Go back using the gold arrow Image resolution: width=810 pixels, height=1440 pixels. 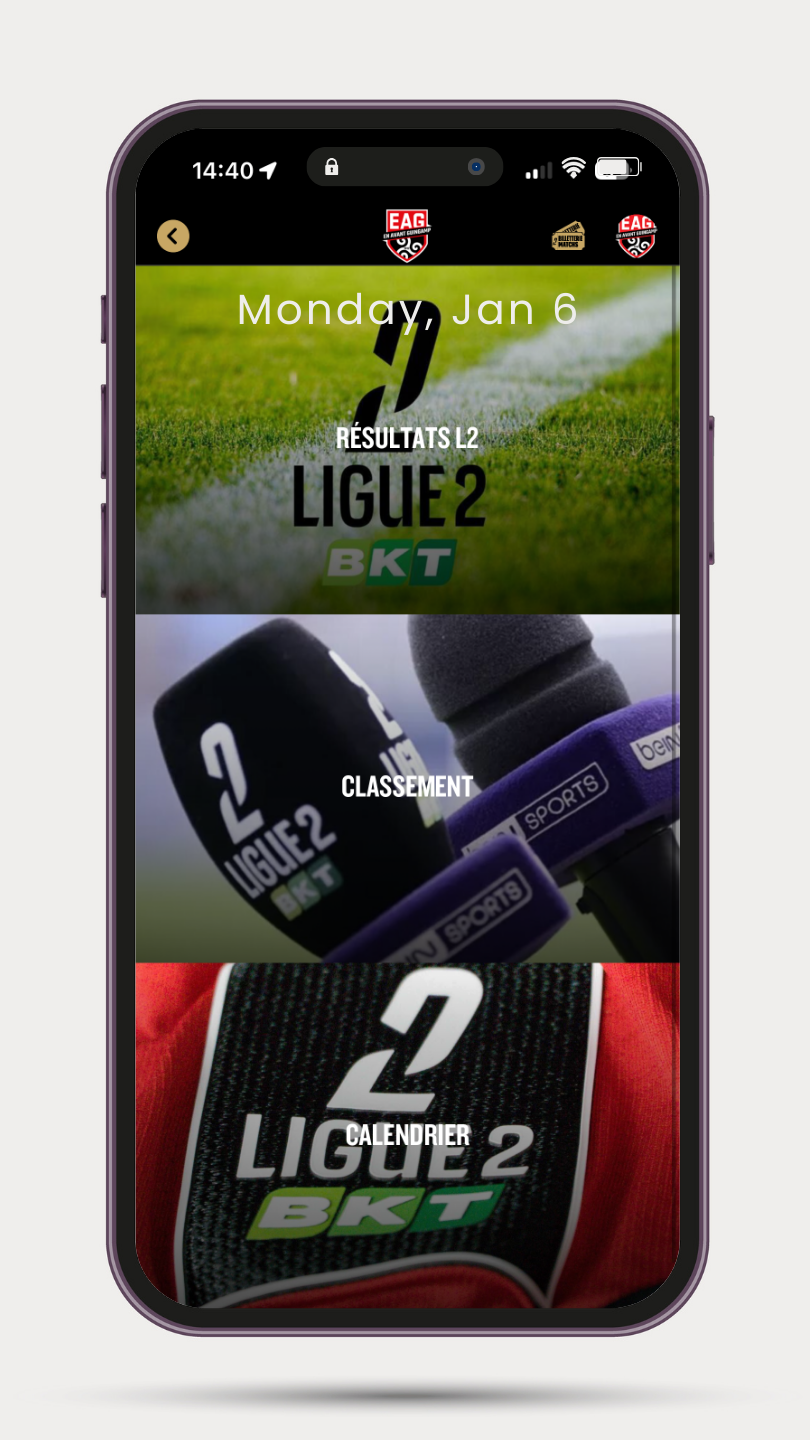[173, 236]
